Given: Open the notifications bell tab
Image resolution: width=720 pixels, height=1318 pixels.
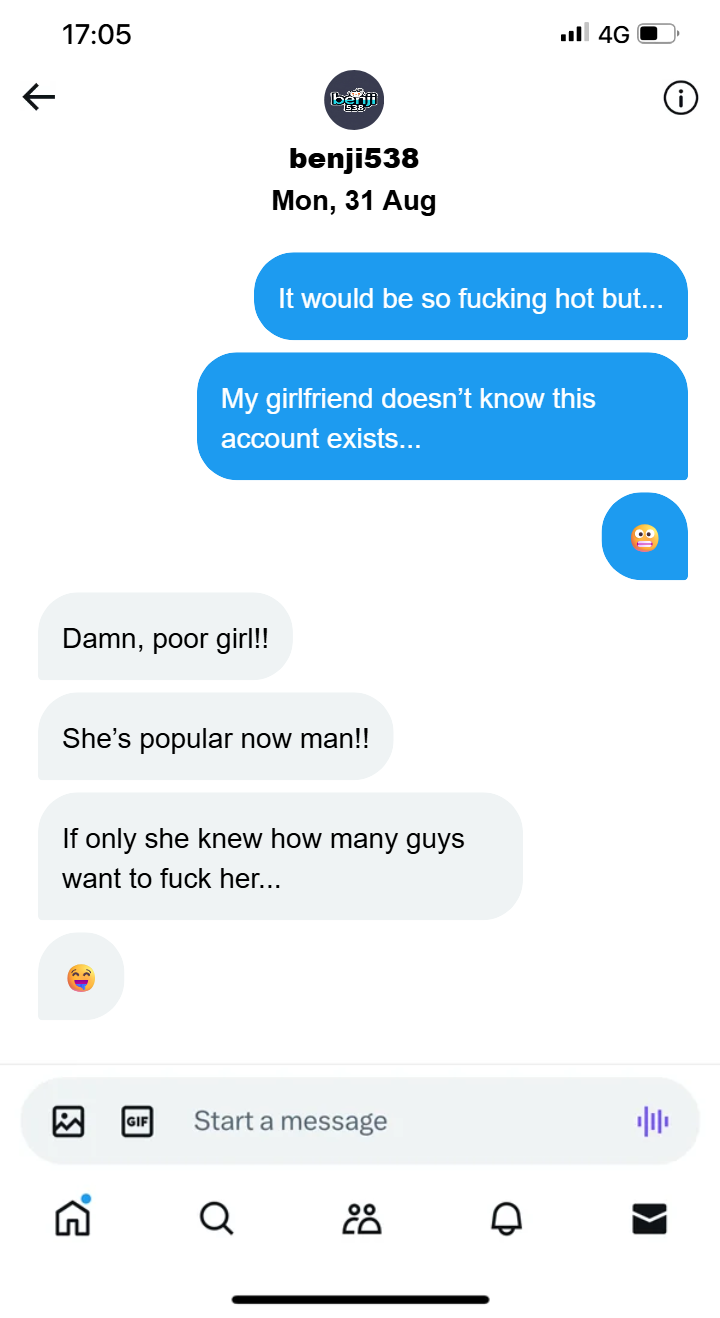Looking at the screenshot, I should point(506,1218).
